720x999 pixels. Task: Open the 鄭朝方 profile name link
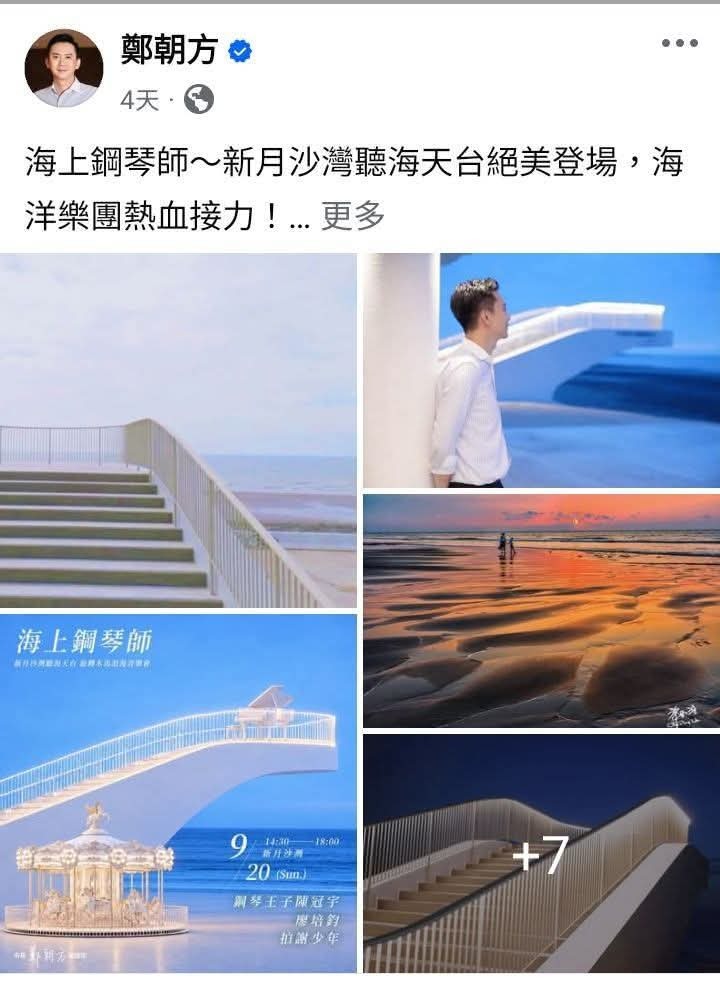coord(169,50)
